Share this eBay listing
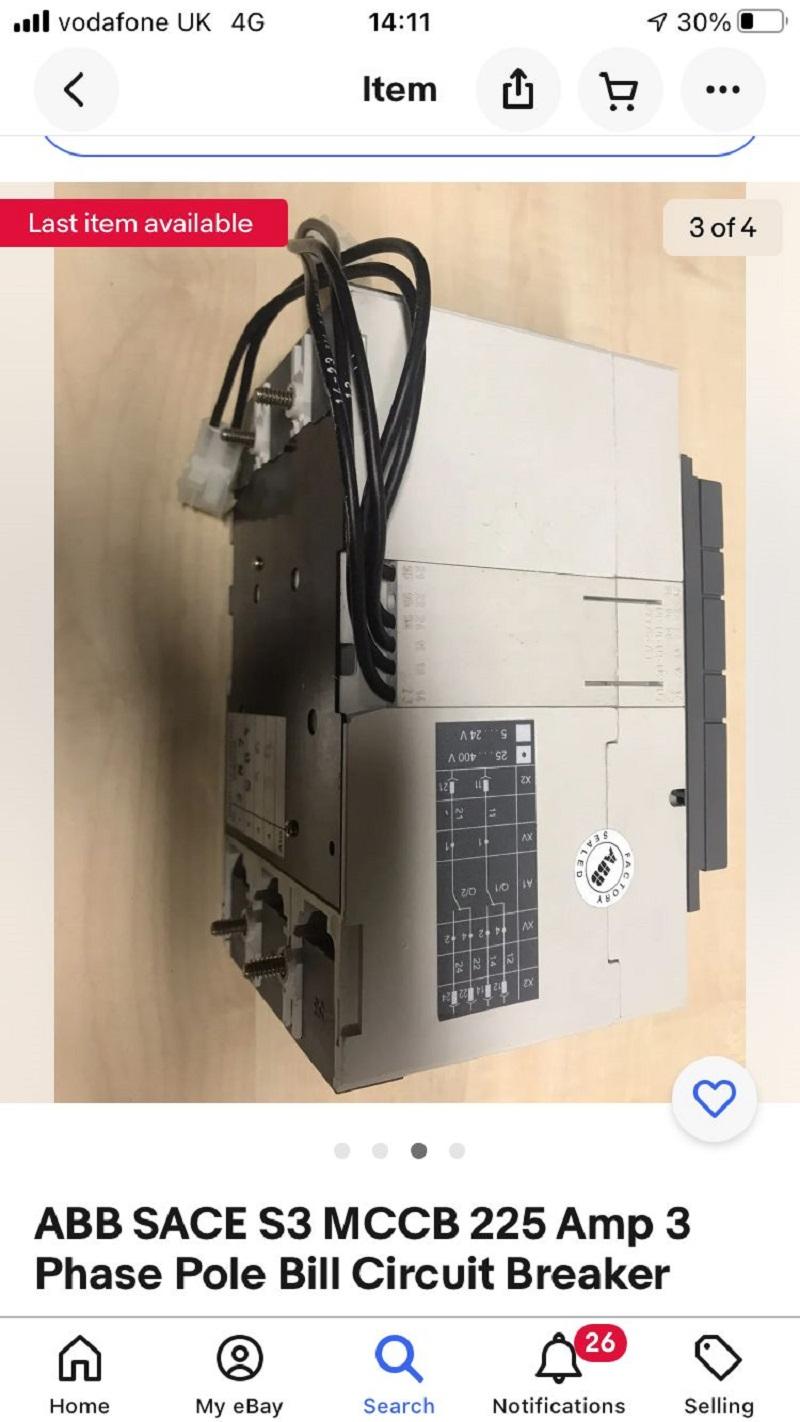 point(518,90)
